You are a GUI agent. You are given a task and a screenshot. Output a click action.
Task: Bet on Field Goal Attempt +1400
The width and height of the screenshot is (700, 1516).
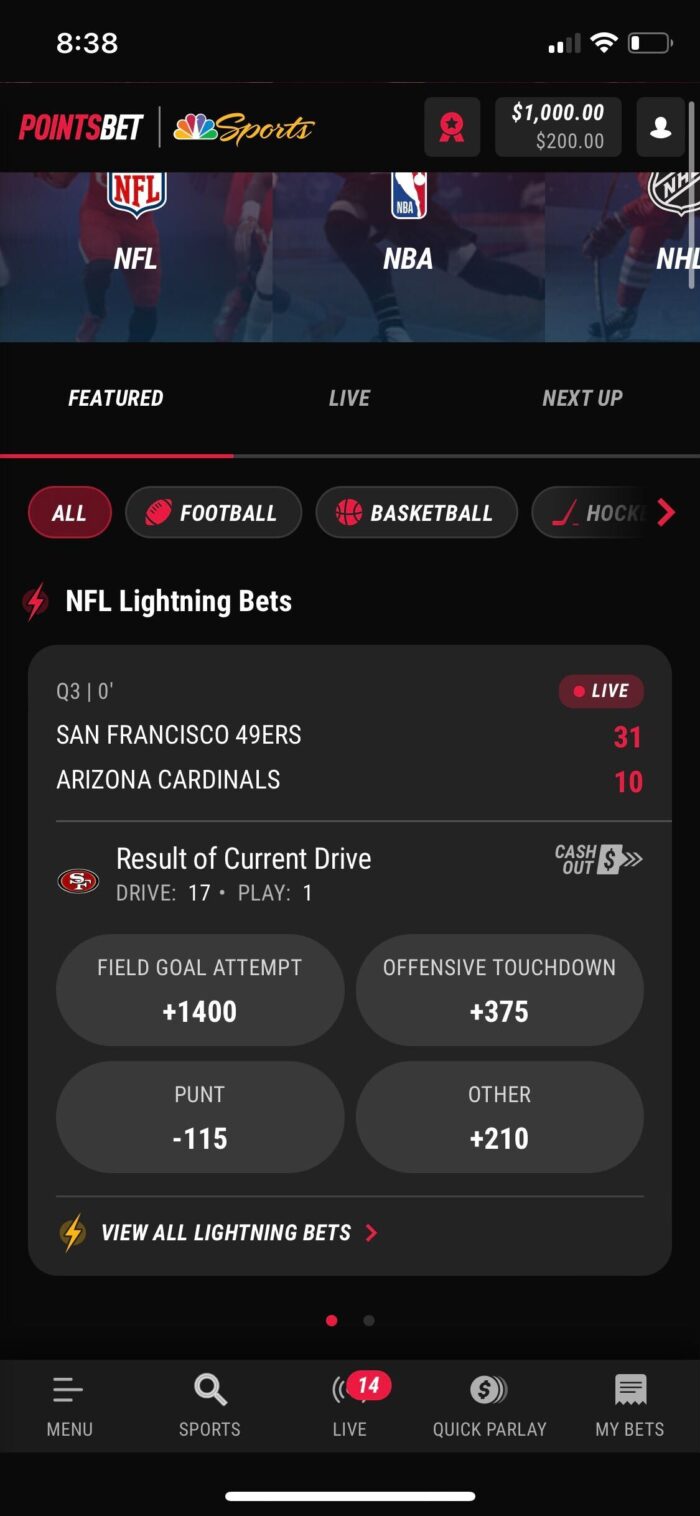(x=200, y=990)
